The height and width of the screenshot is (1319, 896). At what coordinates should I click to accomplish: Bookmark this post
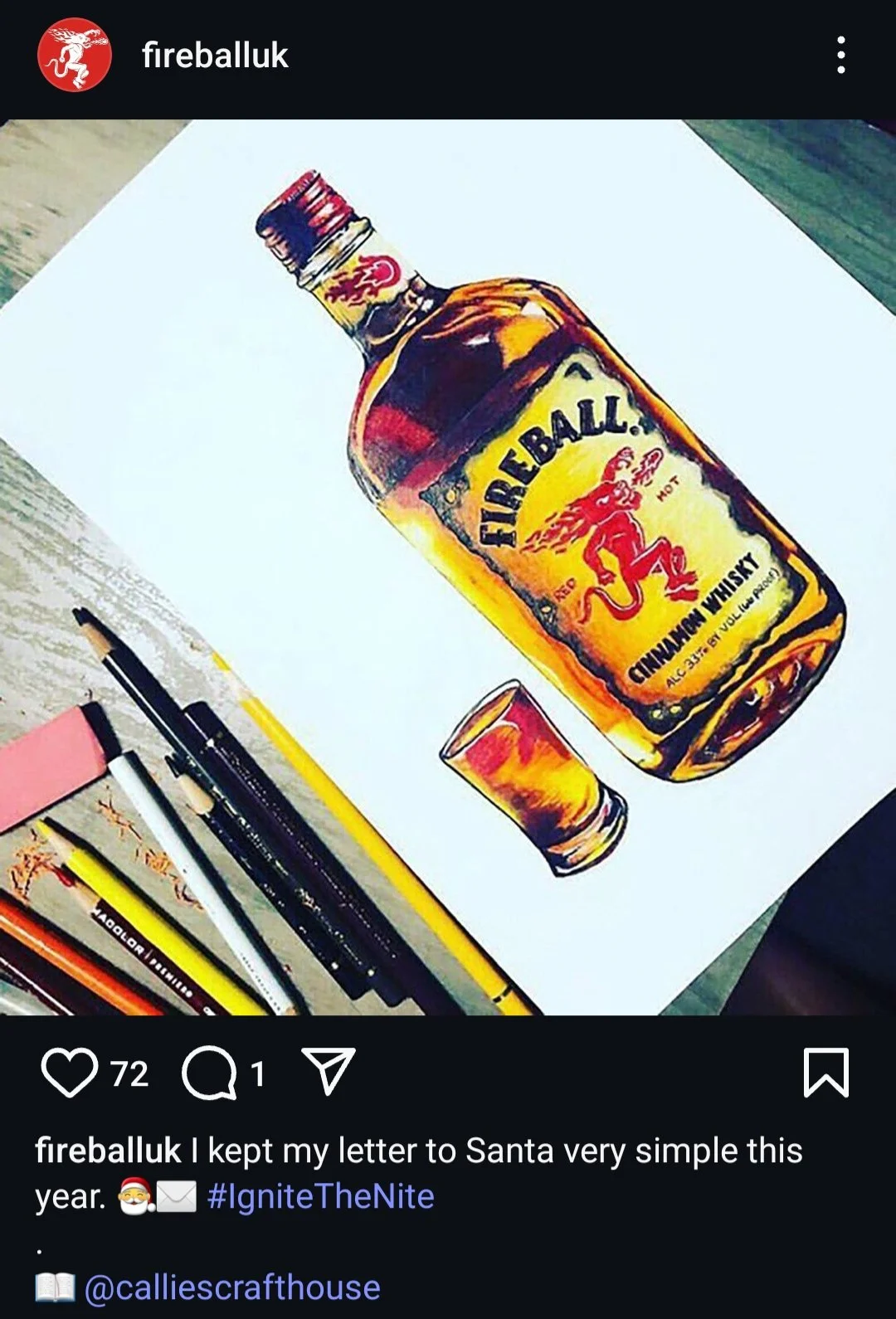point(826,1073)
